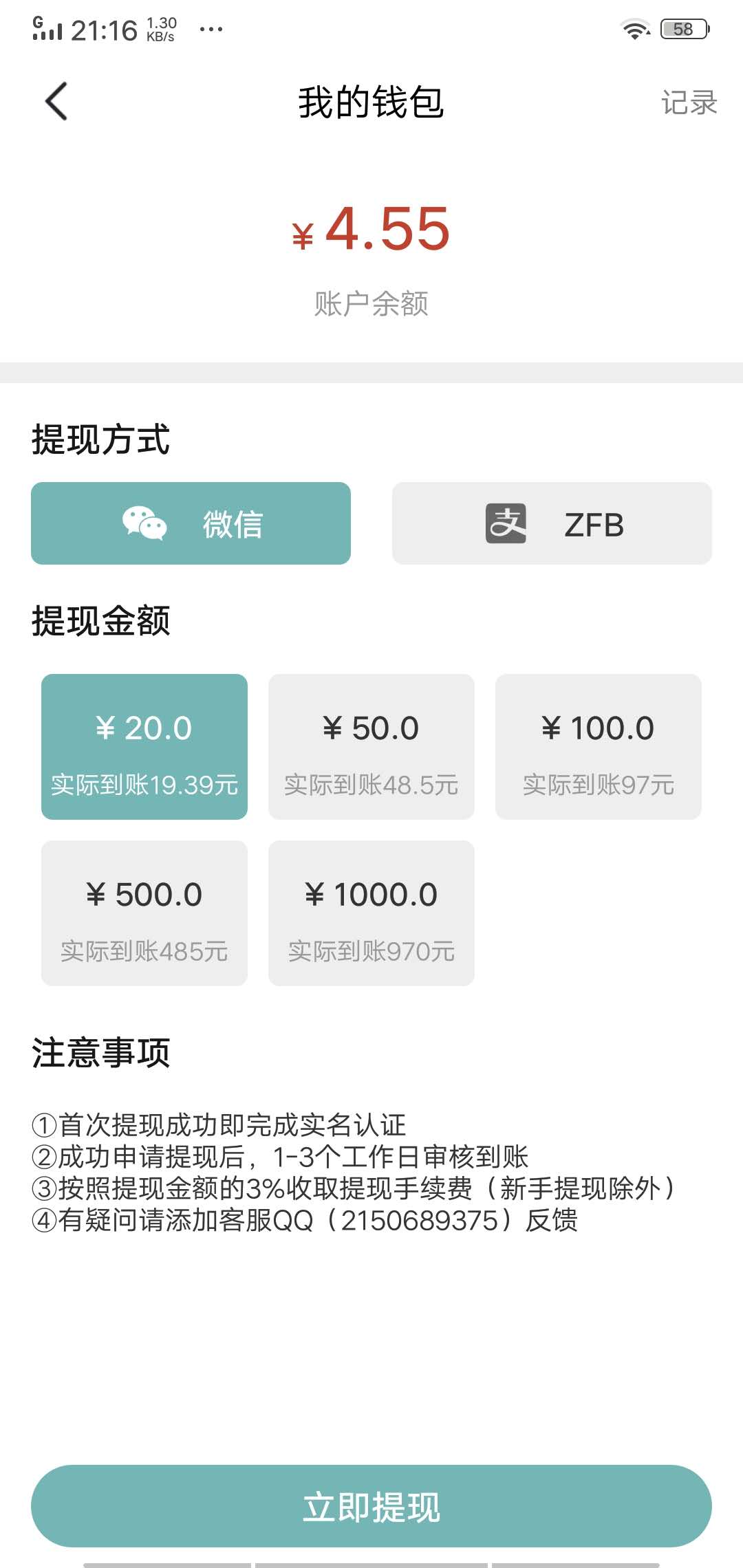Select the WeChat icon in payment options
Screen dimensions: 743x1568
click(142, 523)
